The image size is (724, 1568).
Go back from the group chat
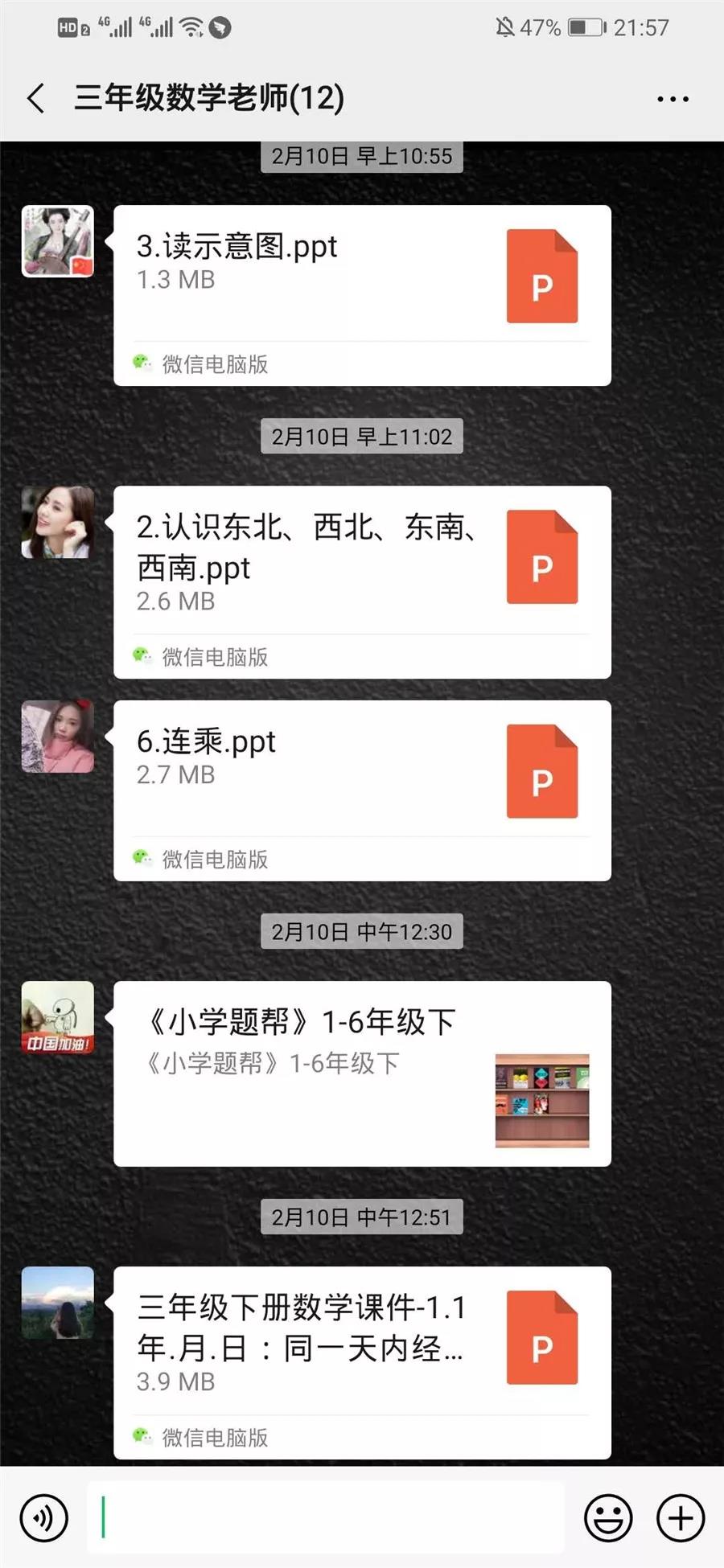pyautogui.click(x=36, y=98)
